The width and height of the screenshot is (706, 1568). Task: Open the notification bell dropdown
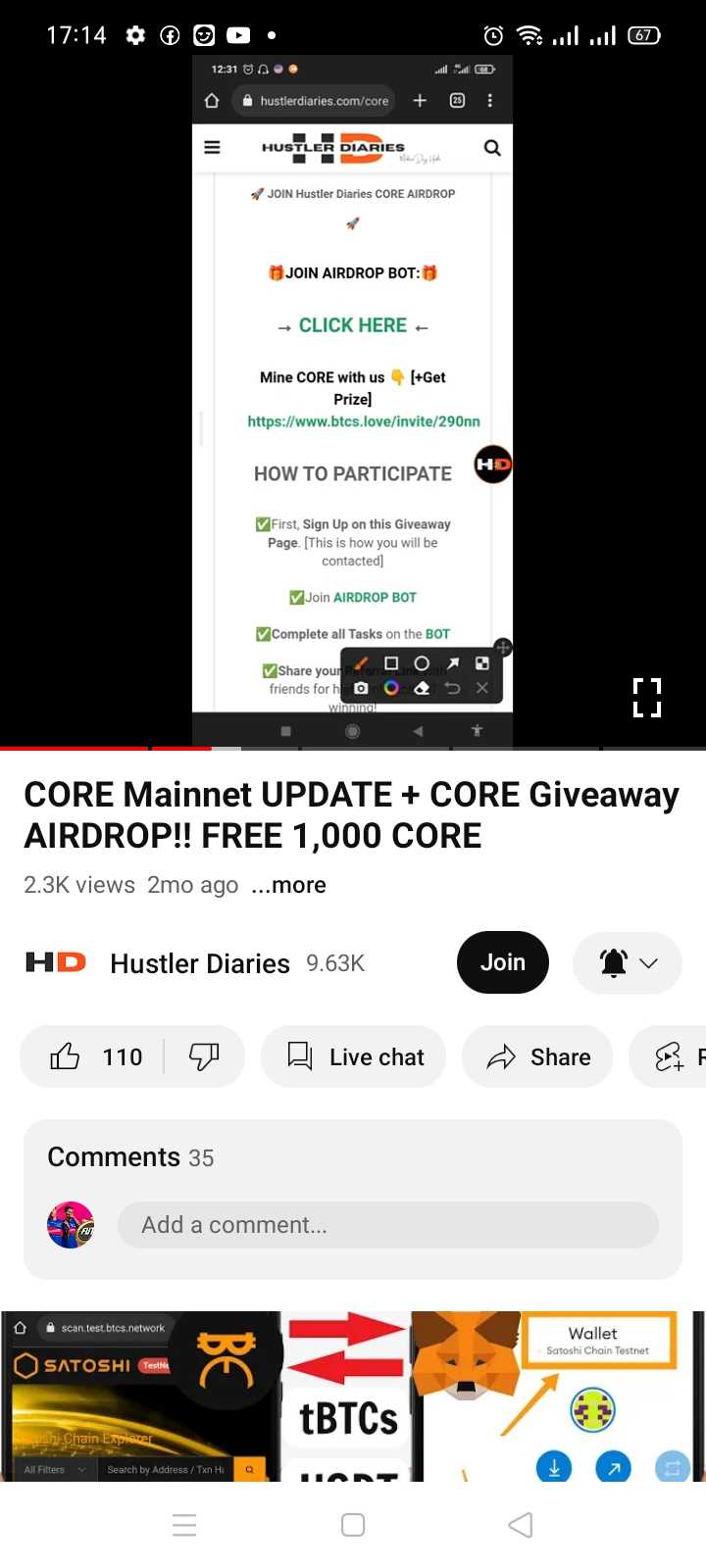tap(628, 963)
